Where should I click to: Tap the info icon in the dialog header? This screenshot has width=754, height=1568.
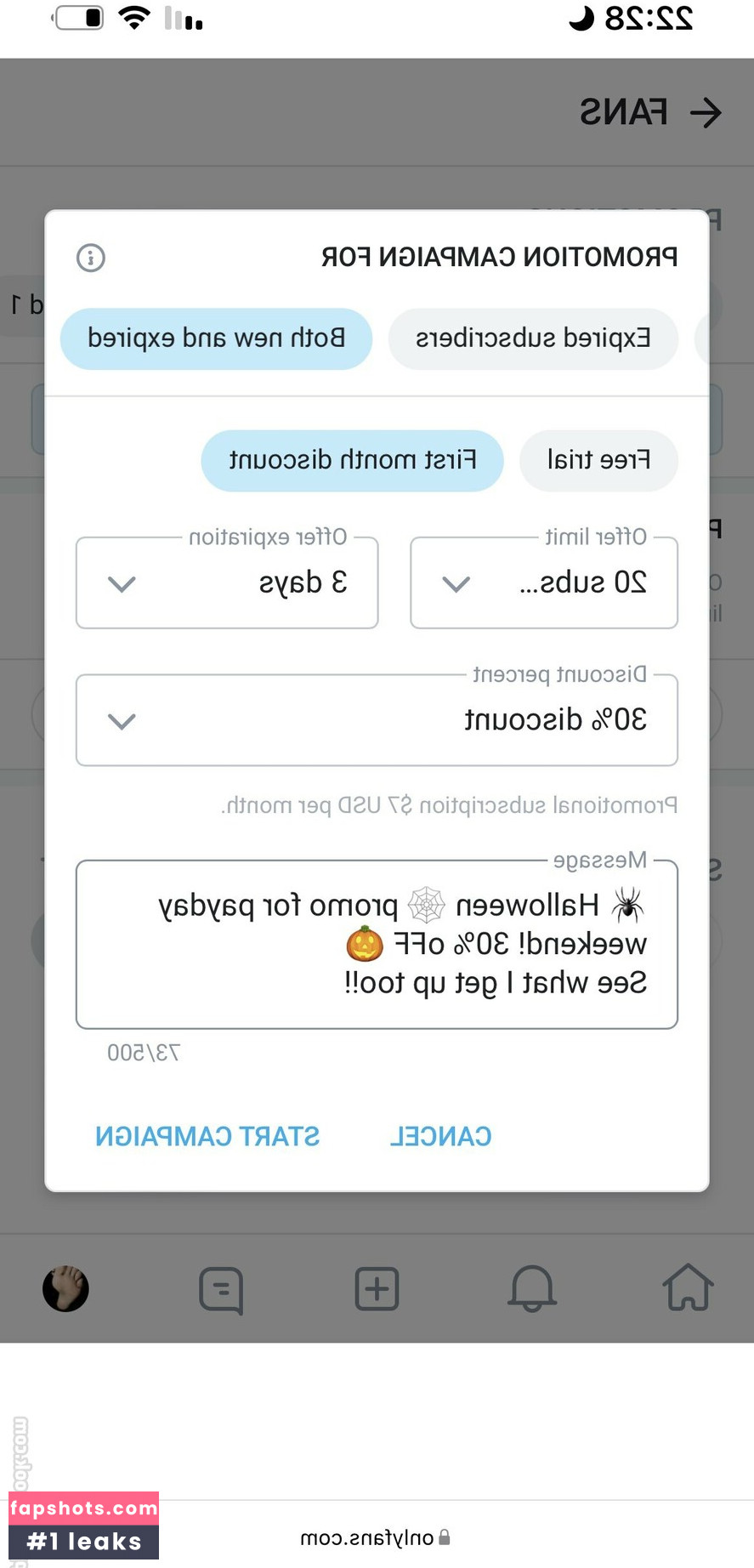[91, 257]
